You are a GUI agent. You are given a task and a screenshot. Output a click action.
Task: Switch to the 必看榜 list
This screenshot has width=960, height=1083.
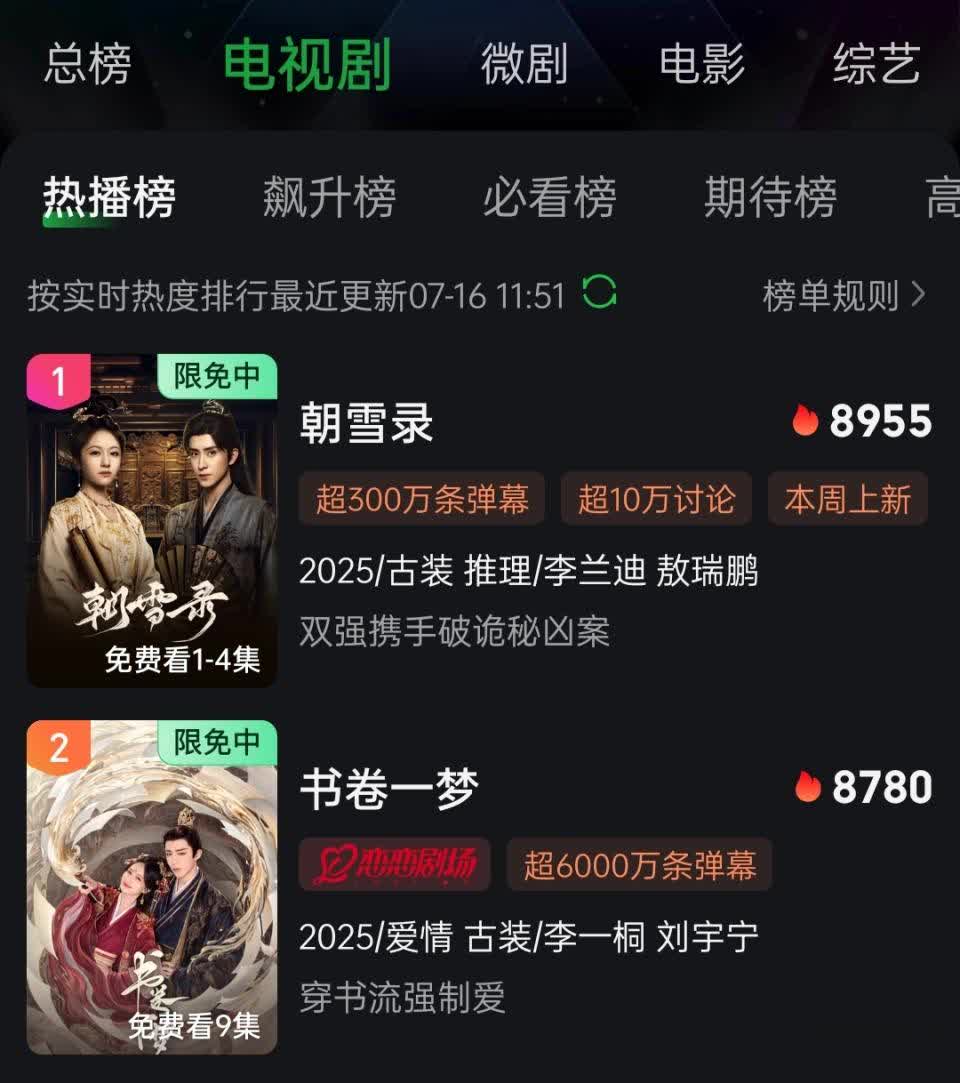click(549, 197)
